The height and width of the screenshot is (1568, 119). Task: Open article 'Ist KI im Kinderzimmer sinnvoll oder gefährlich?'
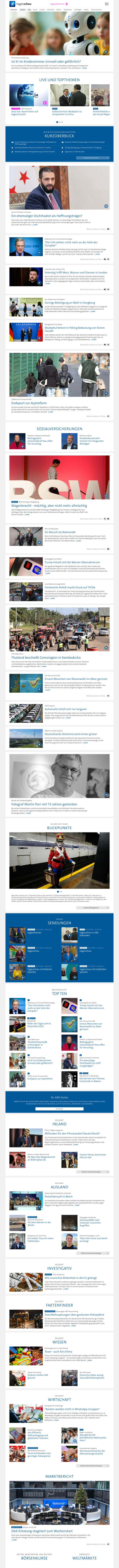click(46, 62)
